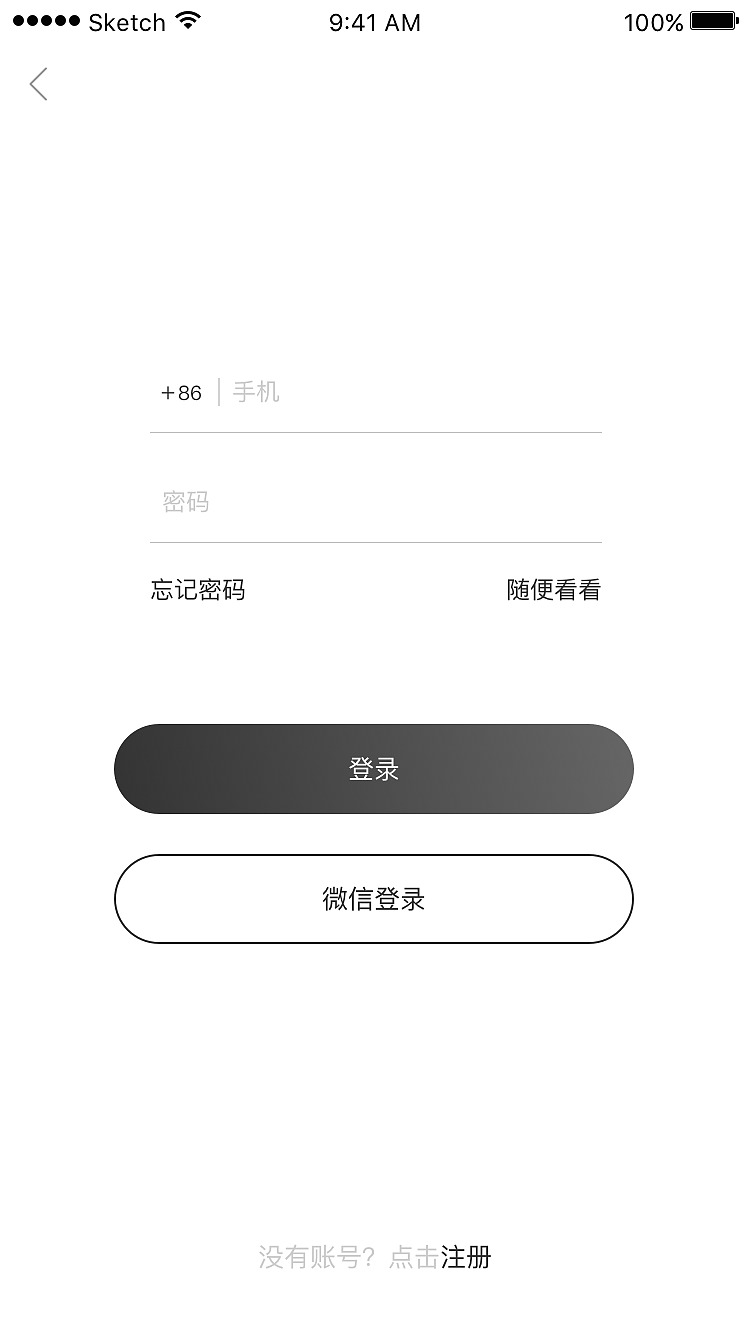Image resolution: width=750 pixels, height=1334 pixels.
Task: Tap the Sketch carrier label
Action: pos(126,21)
